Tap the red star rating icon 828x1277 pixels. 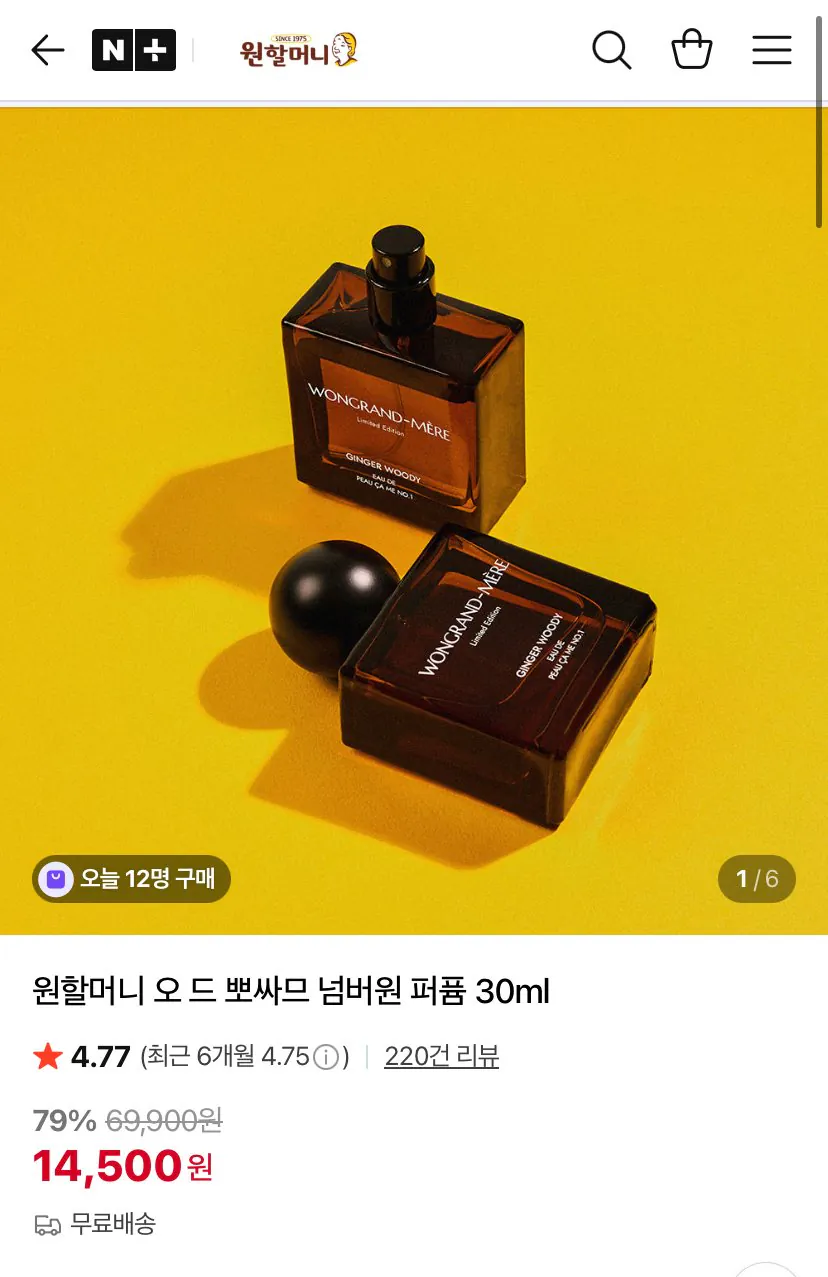[x=46, y=1057]
